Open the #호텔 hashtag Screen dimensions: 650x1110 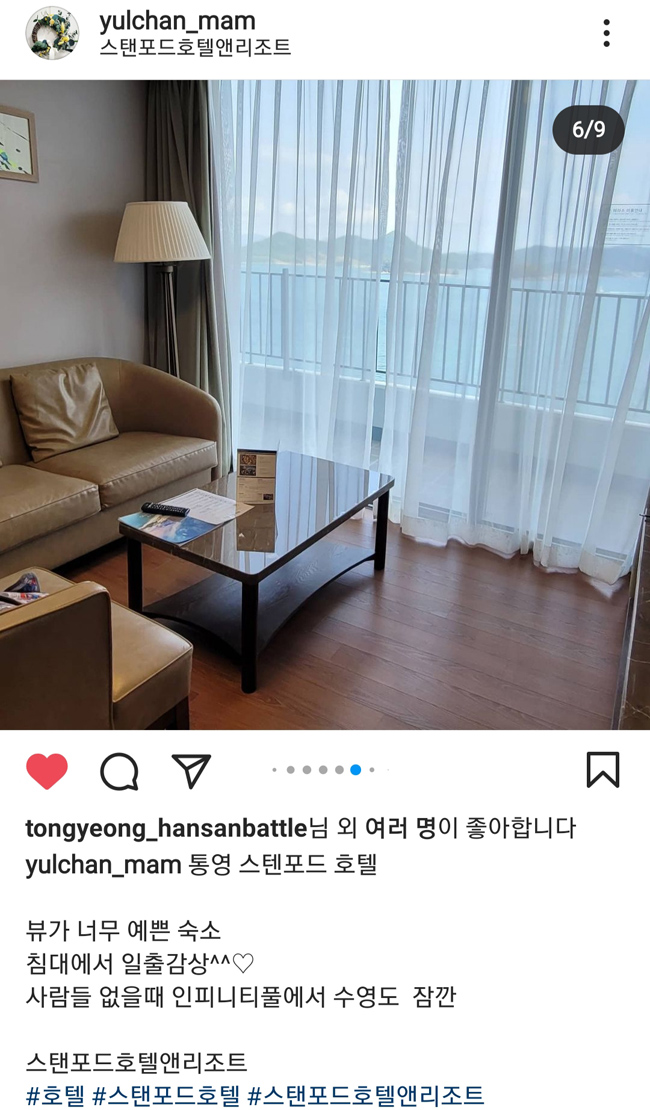[55, 1095]
